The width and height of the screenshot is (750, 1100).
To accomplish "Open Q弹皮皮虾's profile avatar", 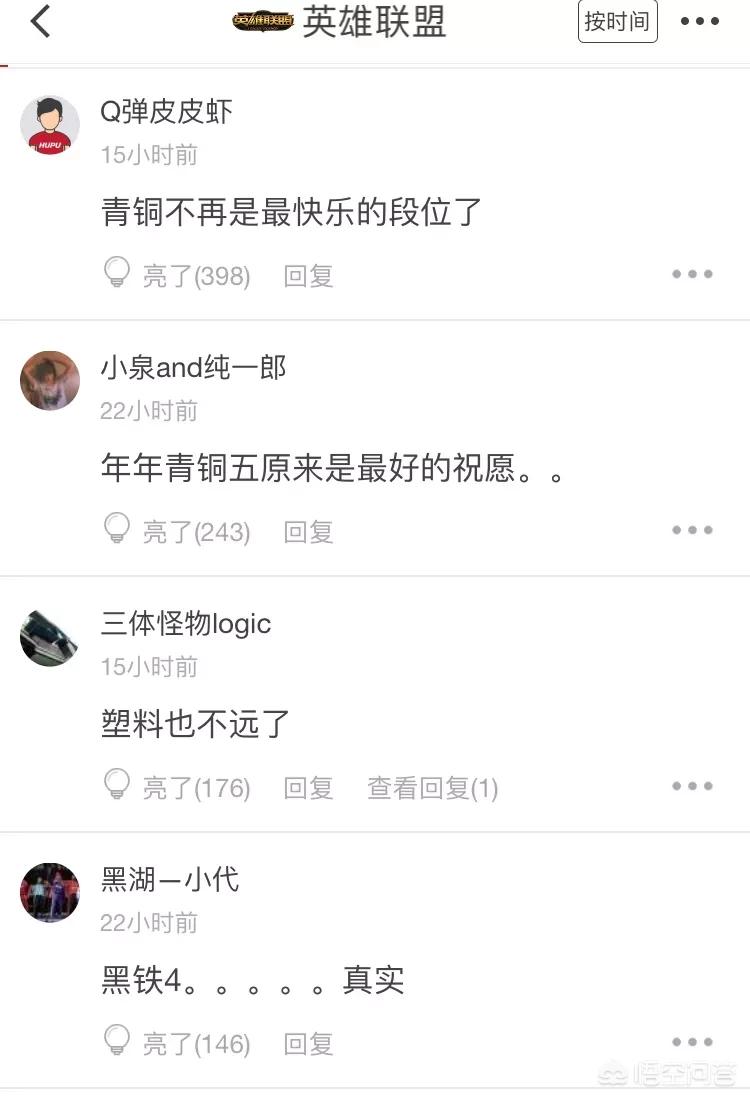I will (50, 125).
